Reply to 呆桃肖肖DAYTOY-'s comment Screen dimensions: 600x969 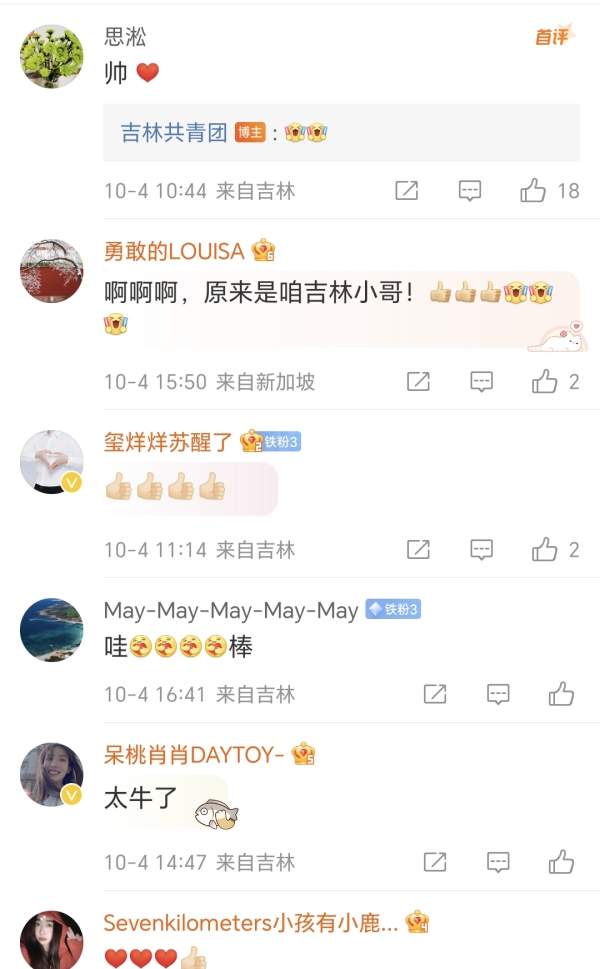pos(498,862)
